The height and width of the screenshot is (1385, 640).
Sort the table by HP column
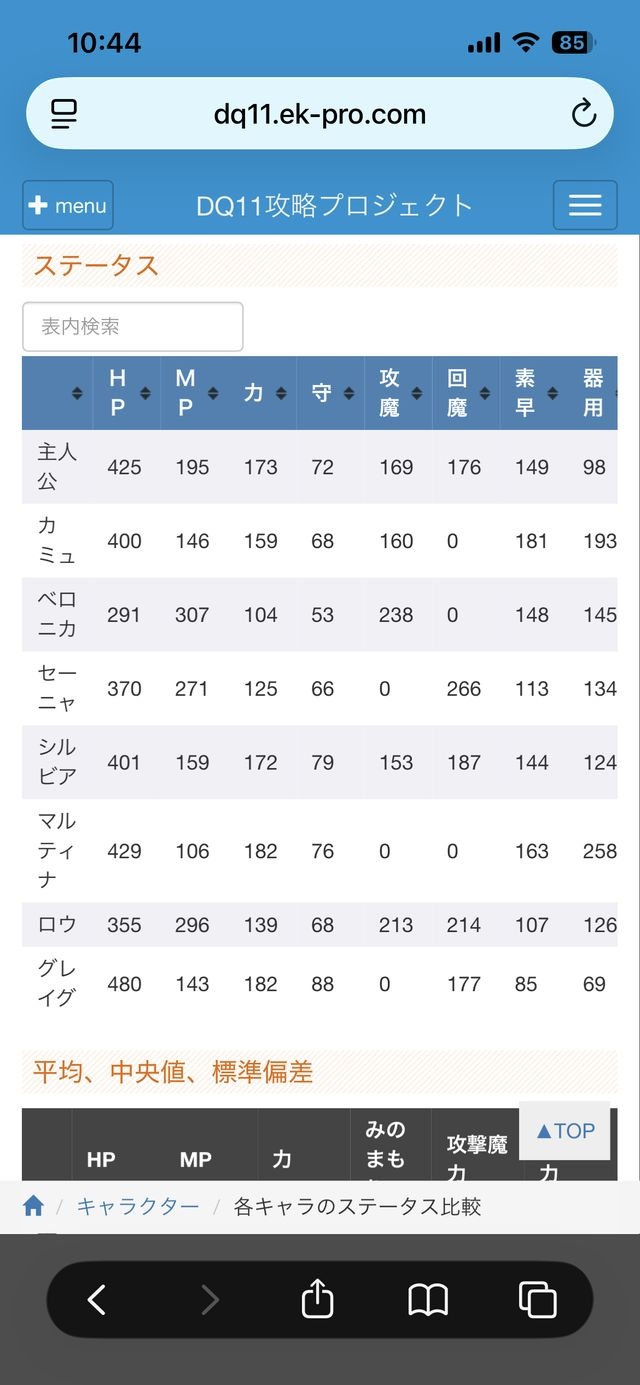tap(127, 393)
